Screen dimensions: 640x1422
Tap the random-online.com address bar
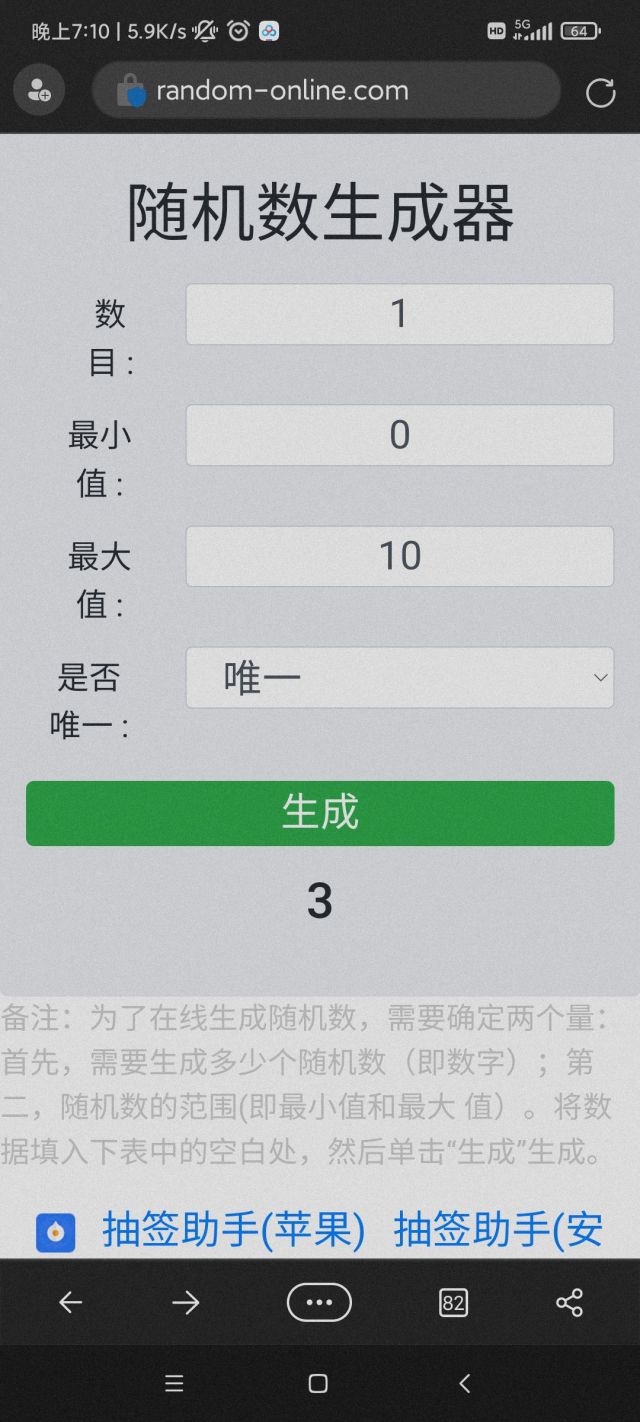point(326,91)
